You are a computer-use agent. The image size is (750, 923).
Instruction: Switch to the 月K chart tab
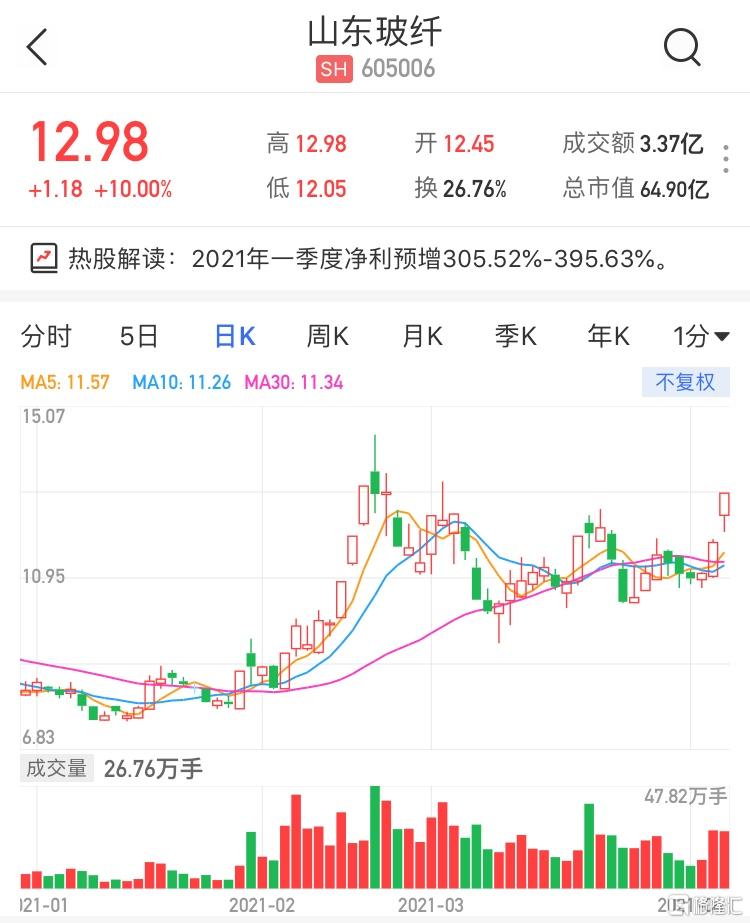[x=421, y=337]
